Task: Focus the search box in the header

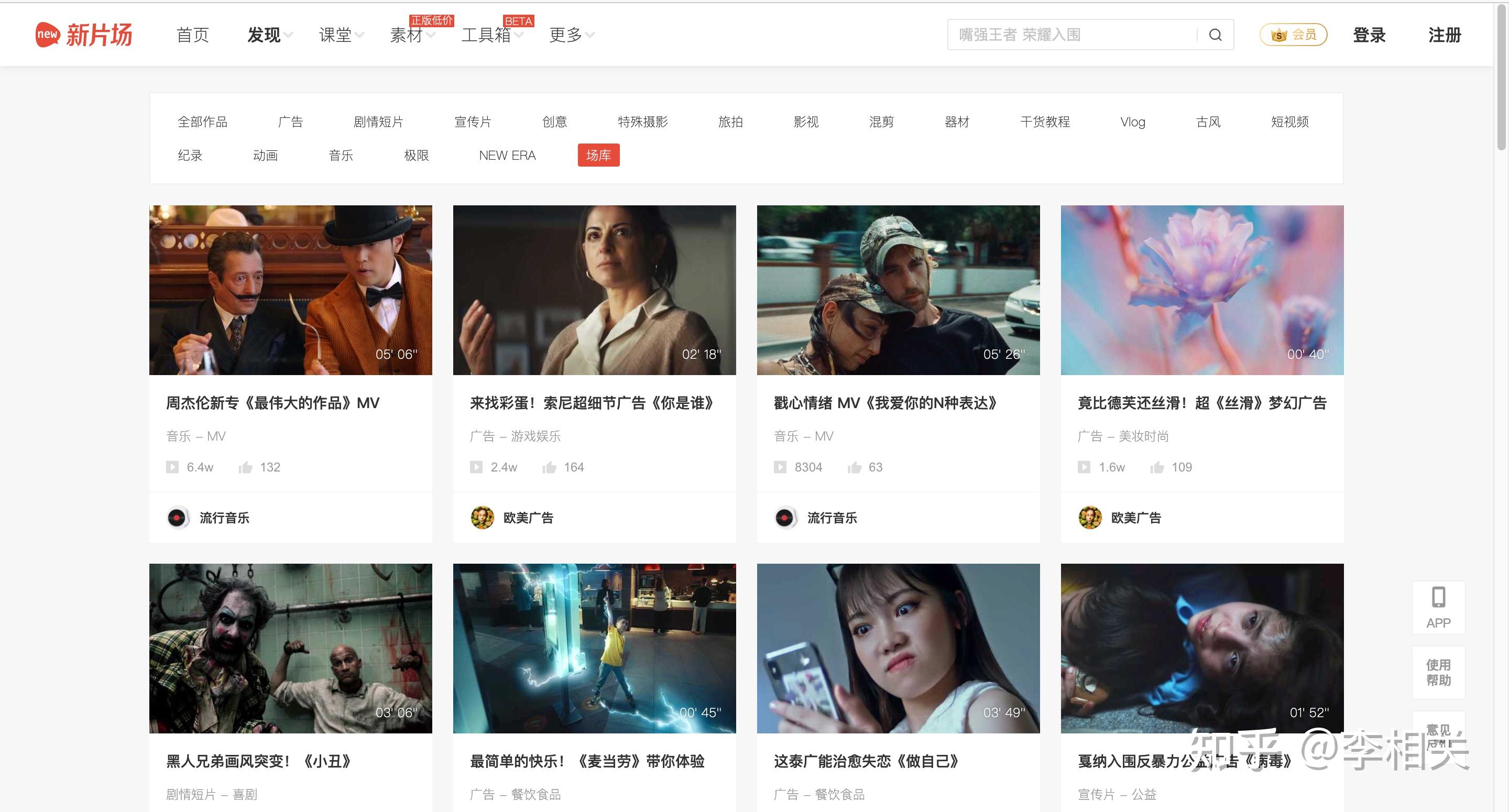Action: 1072,35
